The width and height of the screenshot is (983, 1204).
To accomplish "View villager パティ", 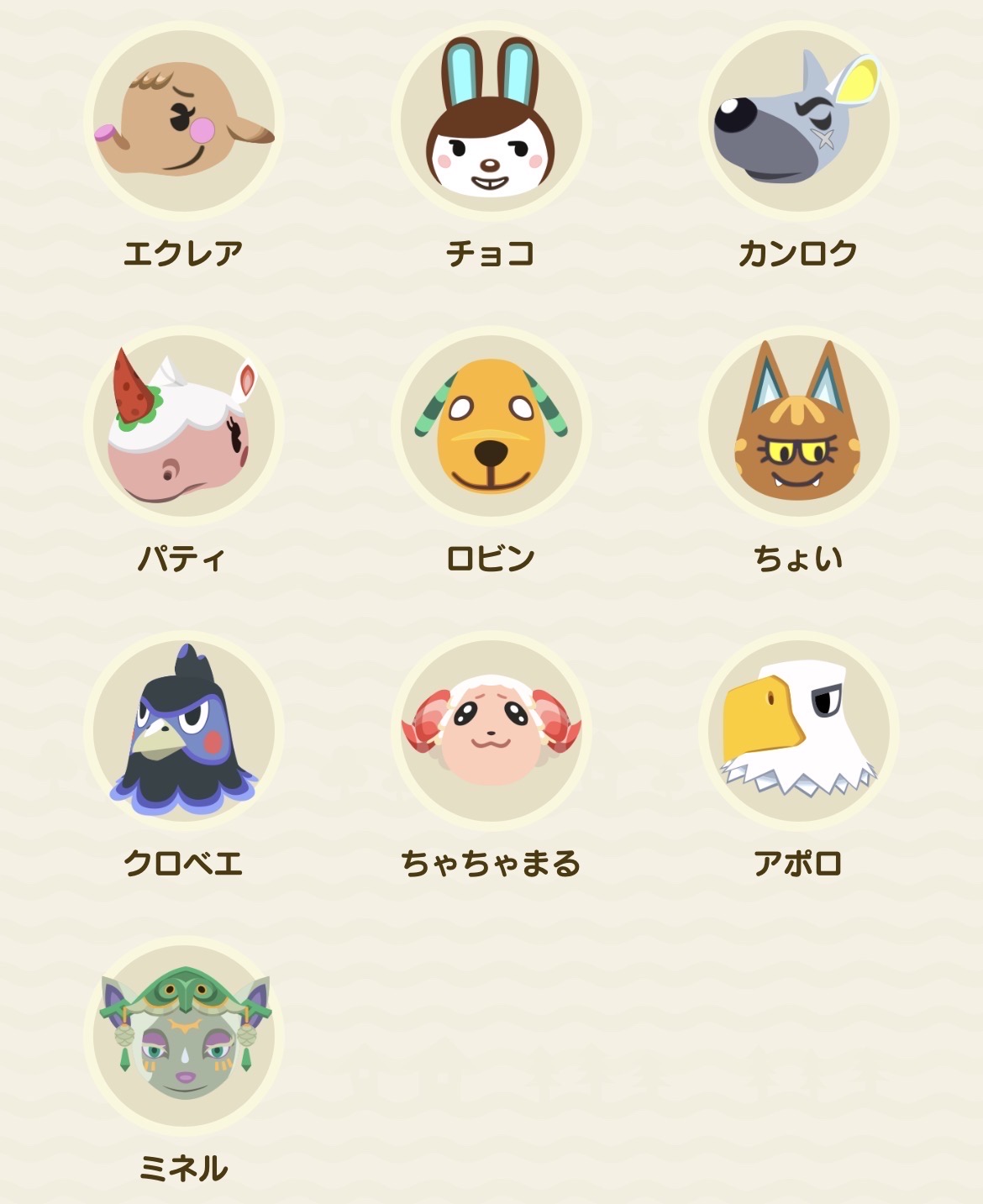I will point(183,427).
